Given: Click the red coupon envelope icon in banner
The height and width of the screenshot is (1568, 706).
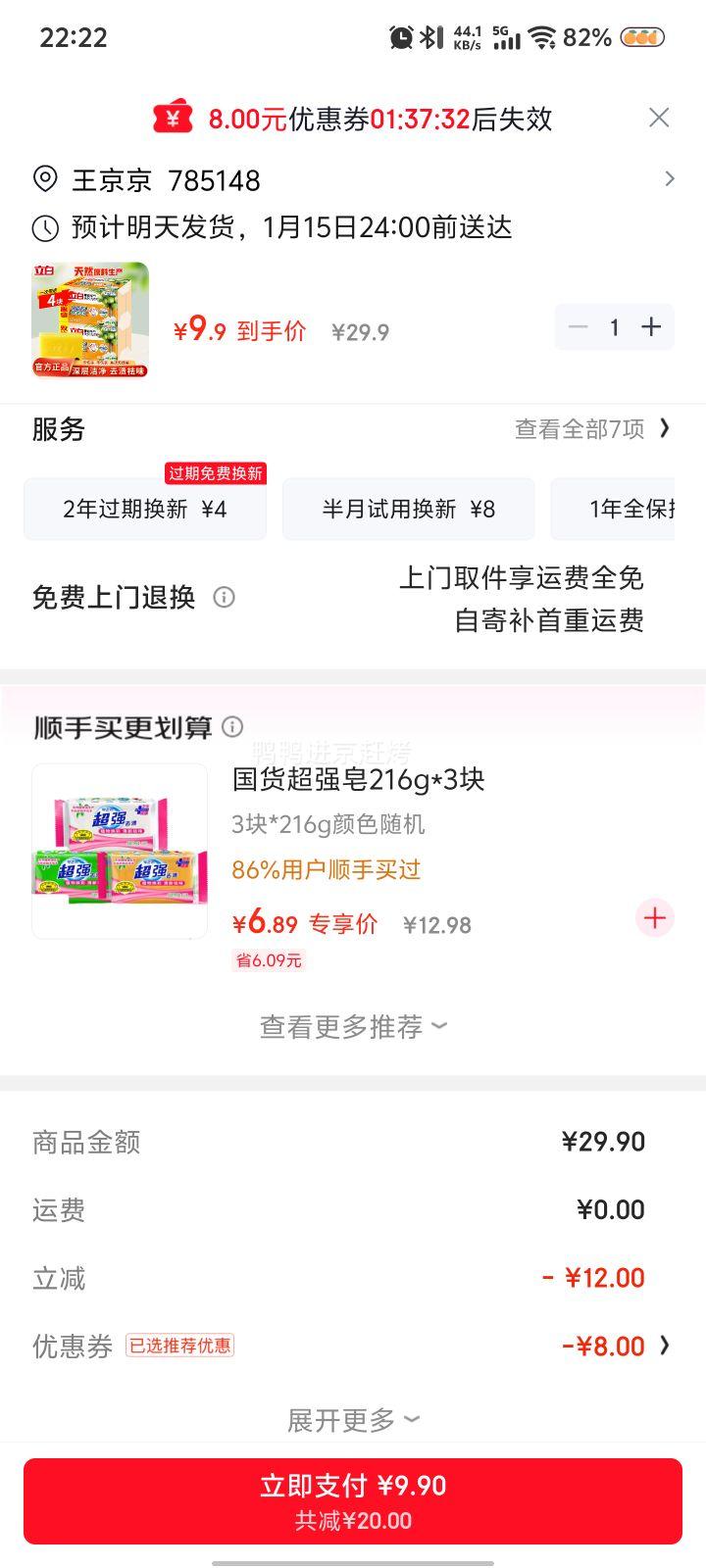Looking at the screenshot, I should (173, 118).
